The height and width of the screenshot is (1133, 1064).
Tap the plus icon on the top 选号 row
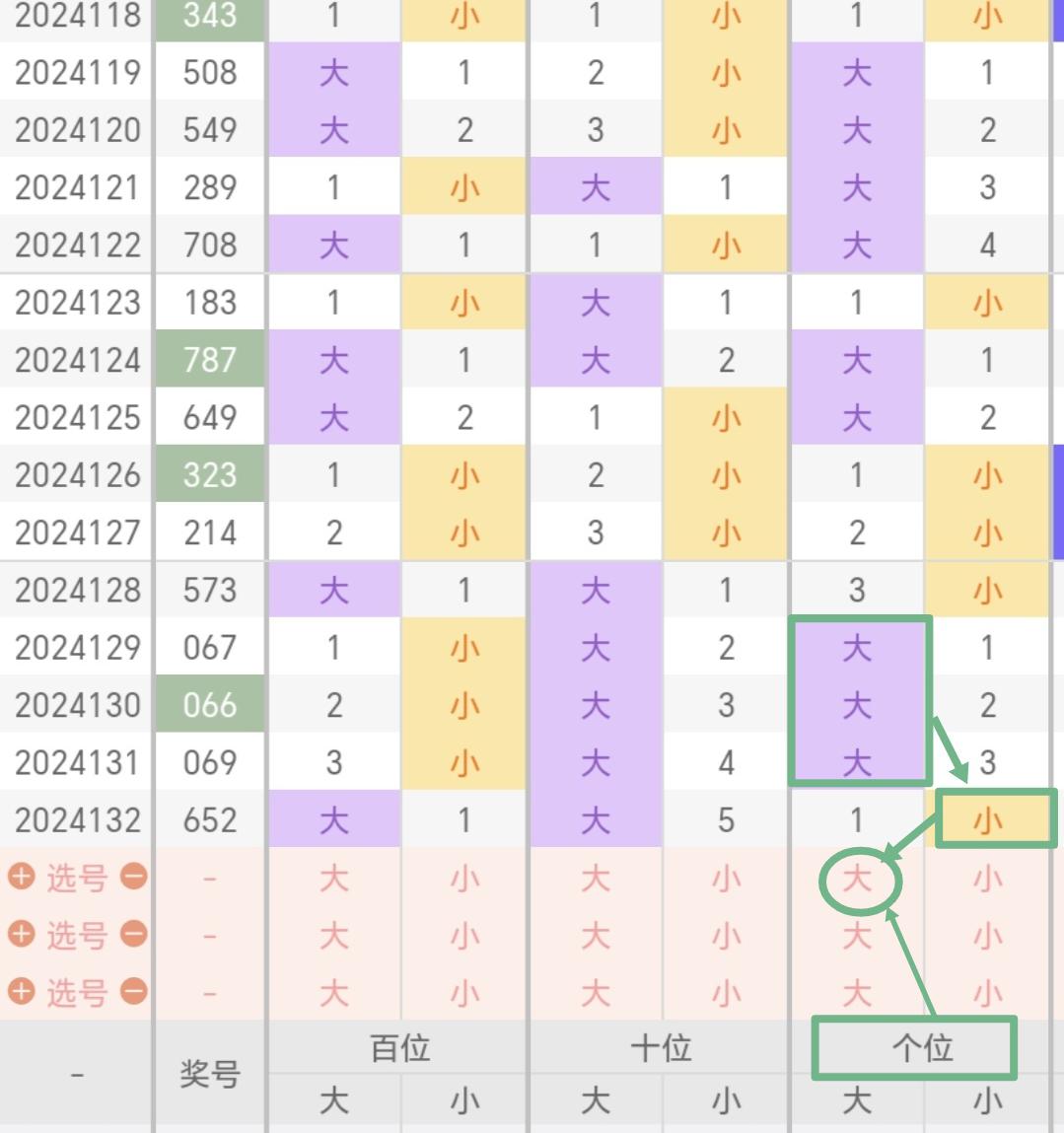[x=22, y=877]
